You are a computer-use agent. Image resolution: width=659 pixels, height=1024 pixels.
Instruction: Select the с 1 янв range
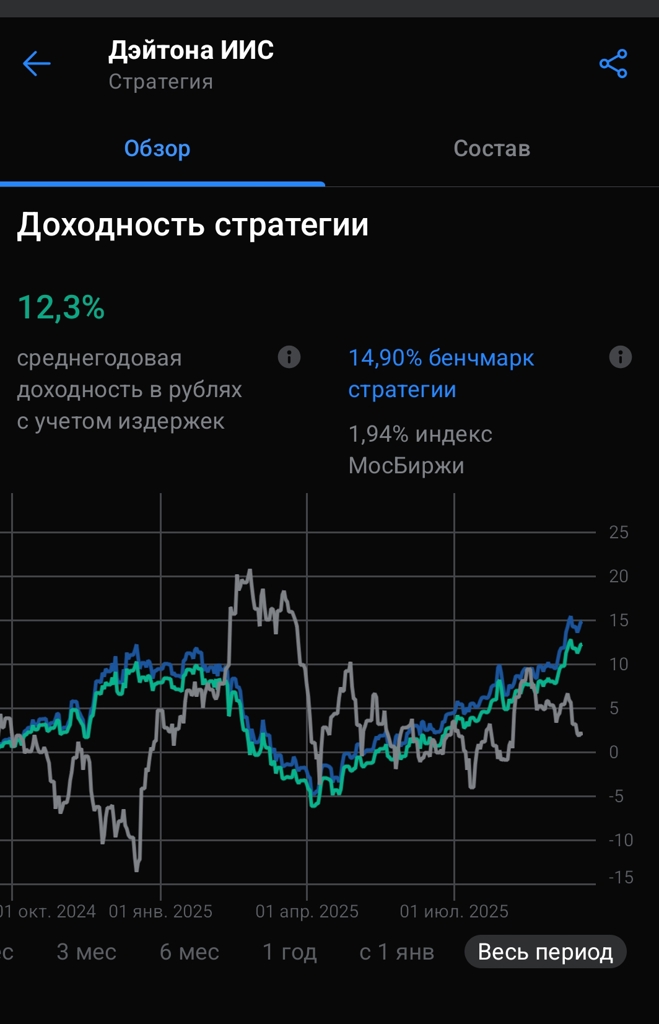[397, 952]
